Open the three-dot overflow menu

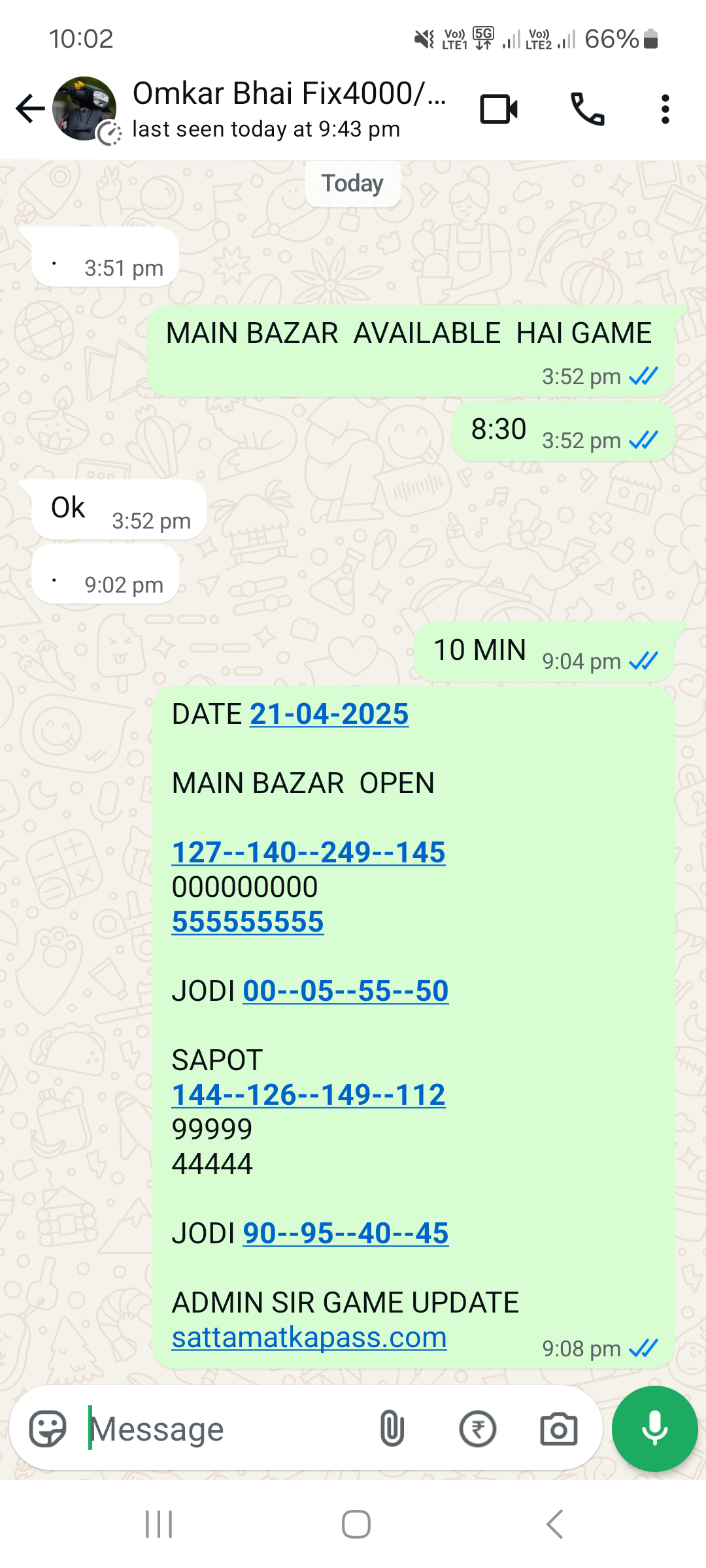tap(665, 109)
